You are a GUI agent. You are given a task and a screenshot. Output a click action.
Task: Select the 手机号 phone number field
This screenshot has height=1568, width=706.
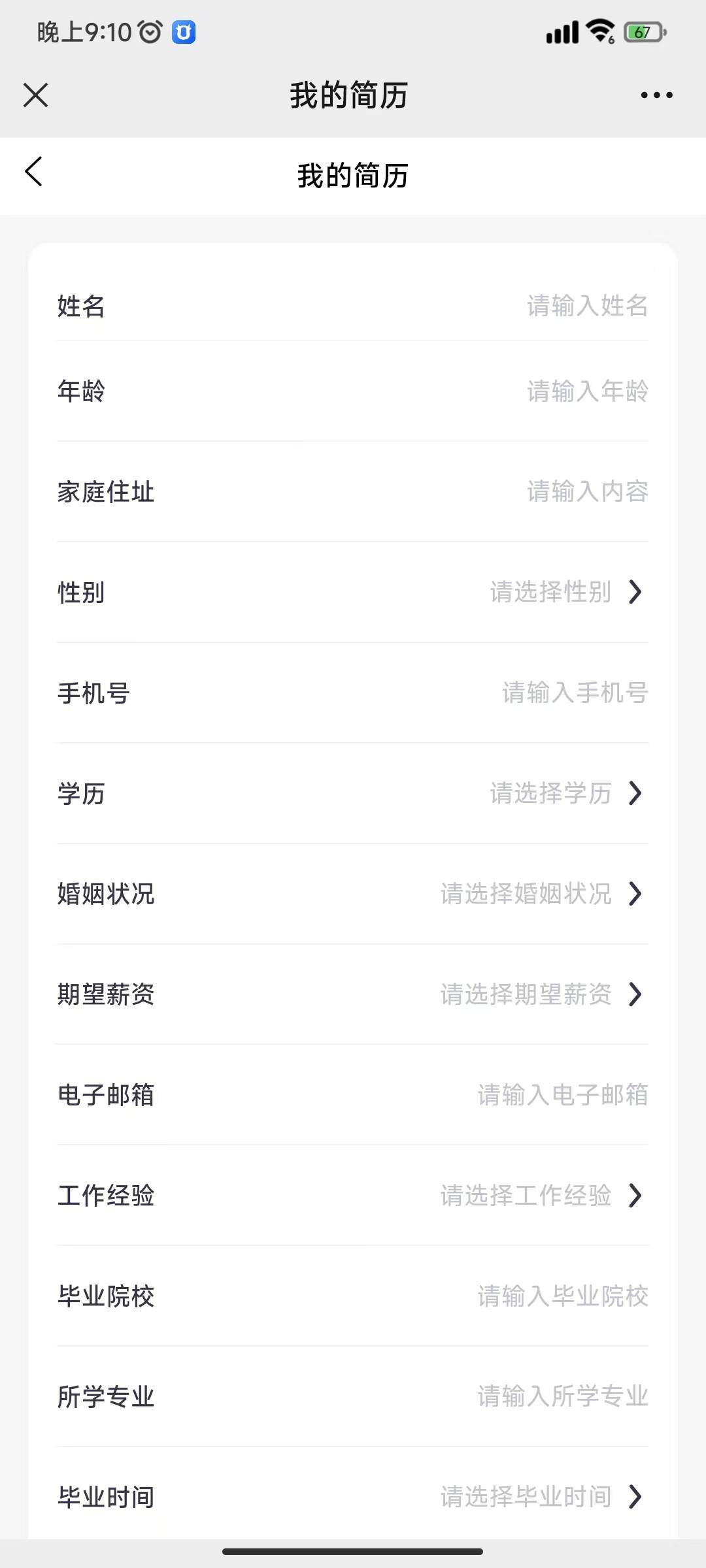click(x=575, y=693)
